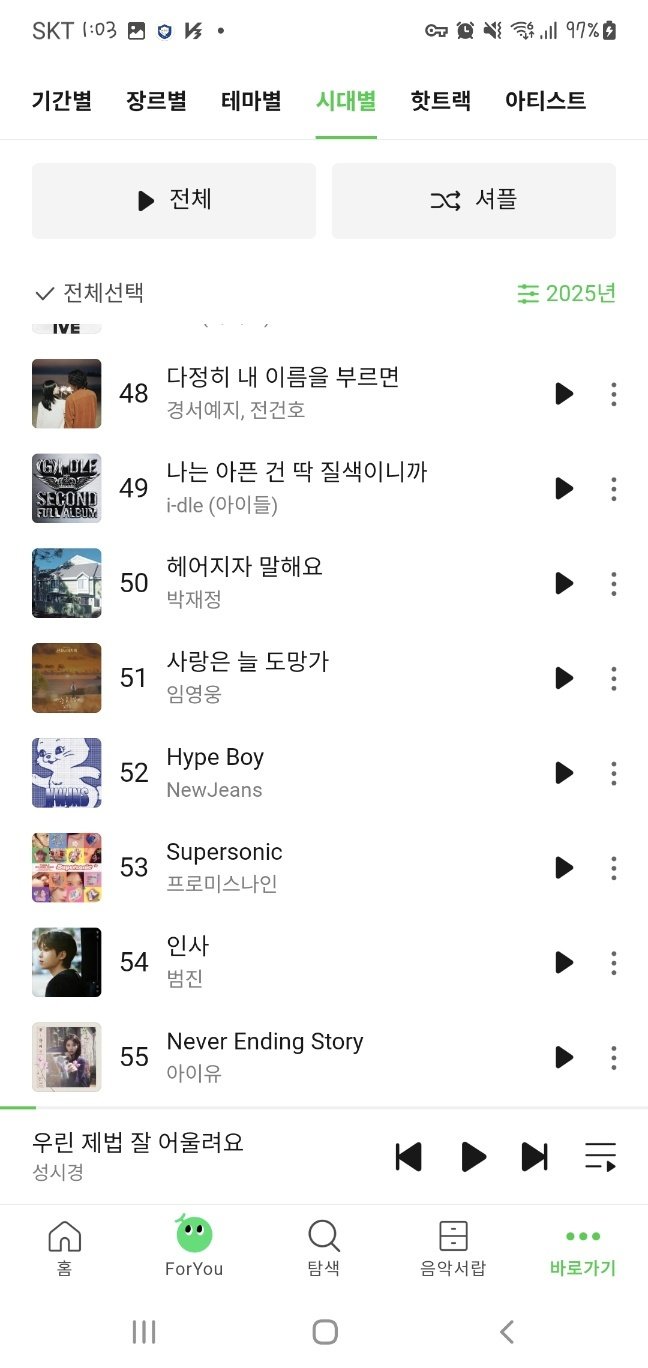
Task: Go to the ForYou tab
Action: pyautogui.click(x=194, y=1247)
